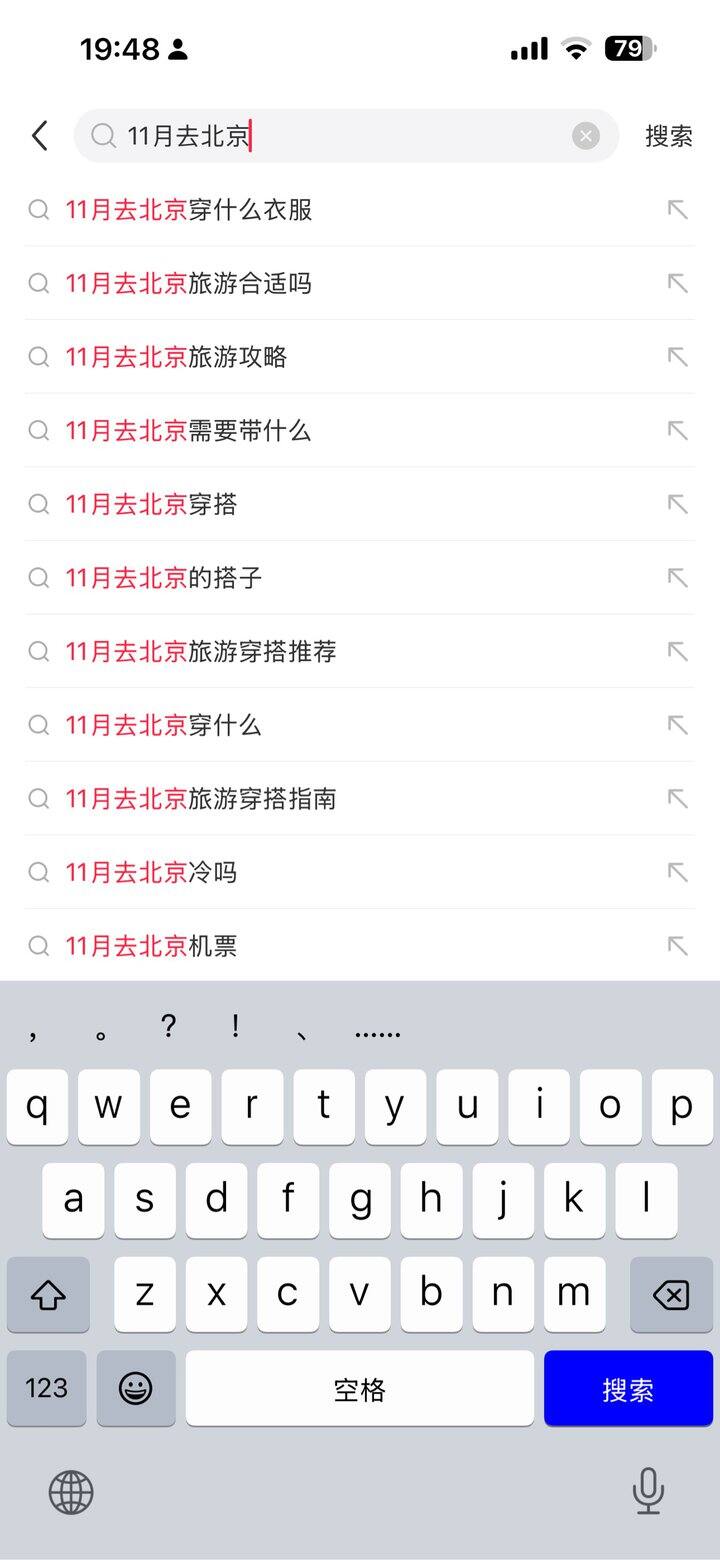
Task: Tap the back arrow to exit search
Action: tap(39, 135)
